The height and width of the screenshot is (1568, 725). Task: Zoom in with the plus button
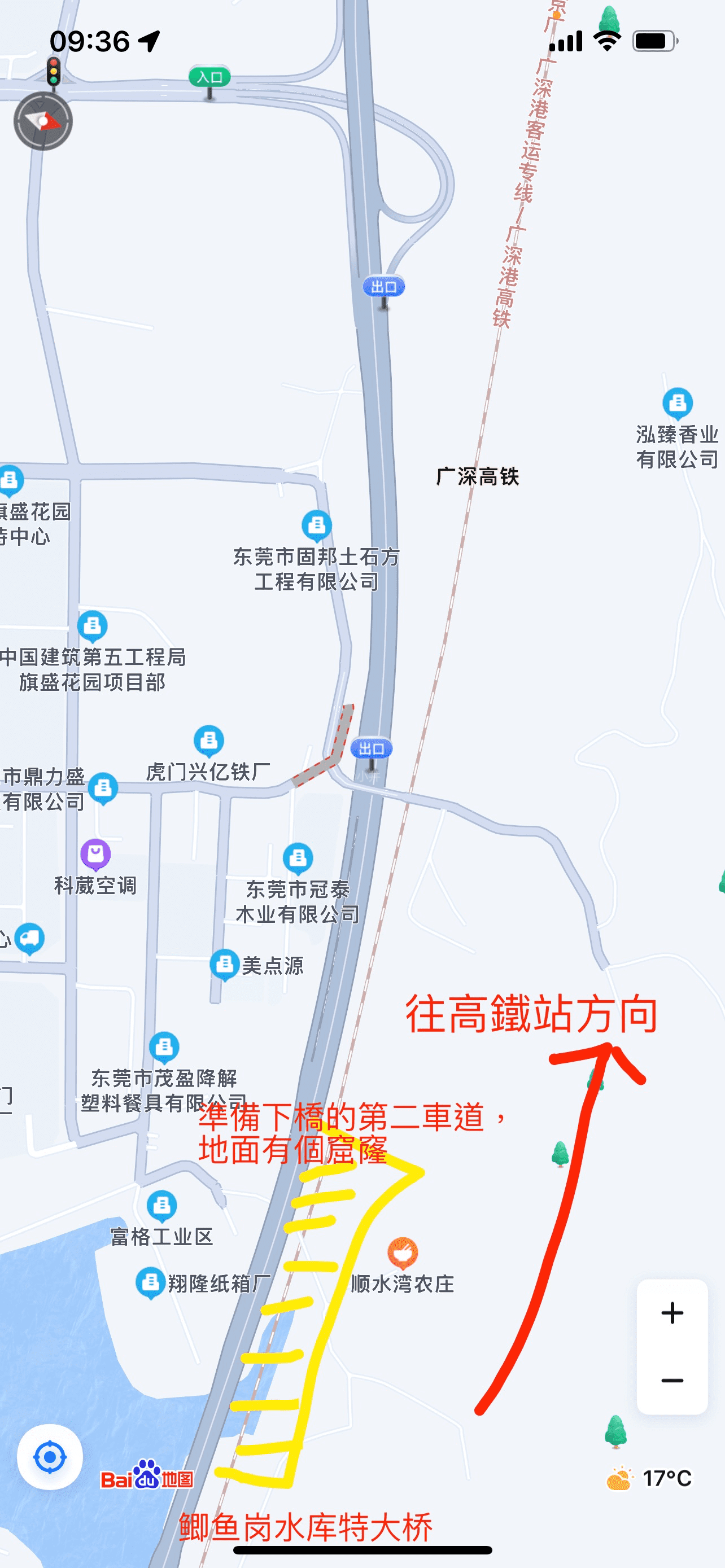pos(671,1313)
